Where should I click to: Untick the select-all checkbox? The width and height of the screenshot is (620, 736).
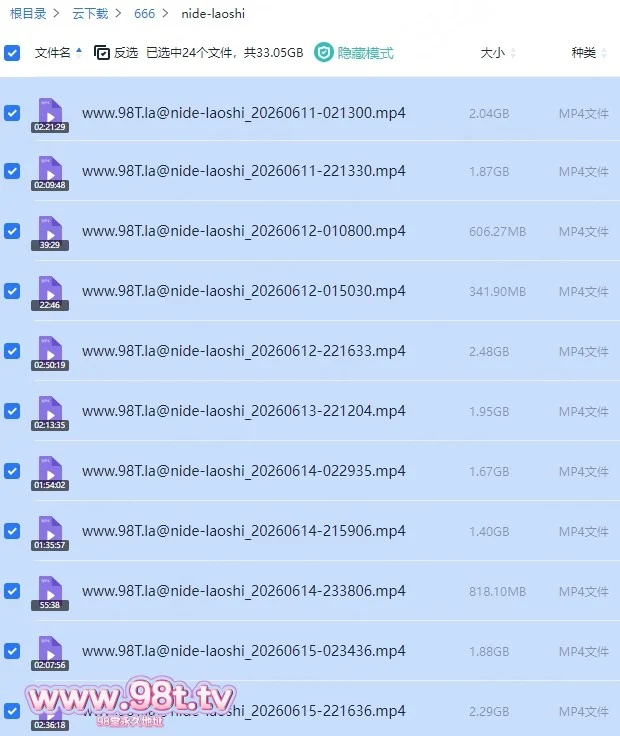click(x=12, y=53)
